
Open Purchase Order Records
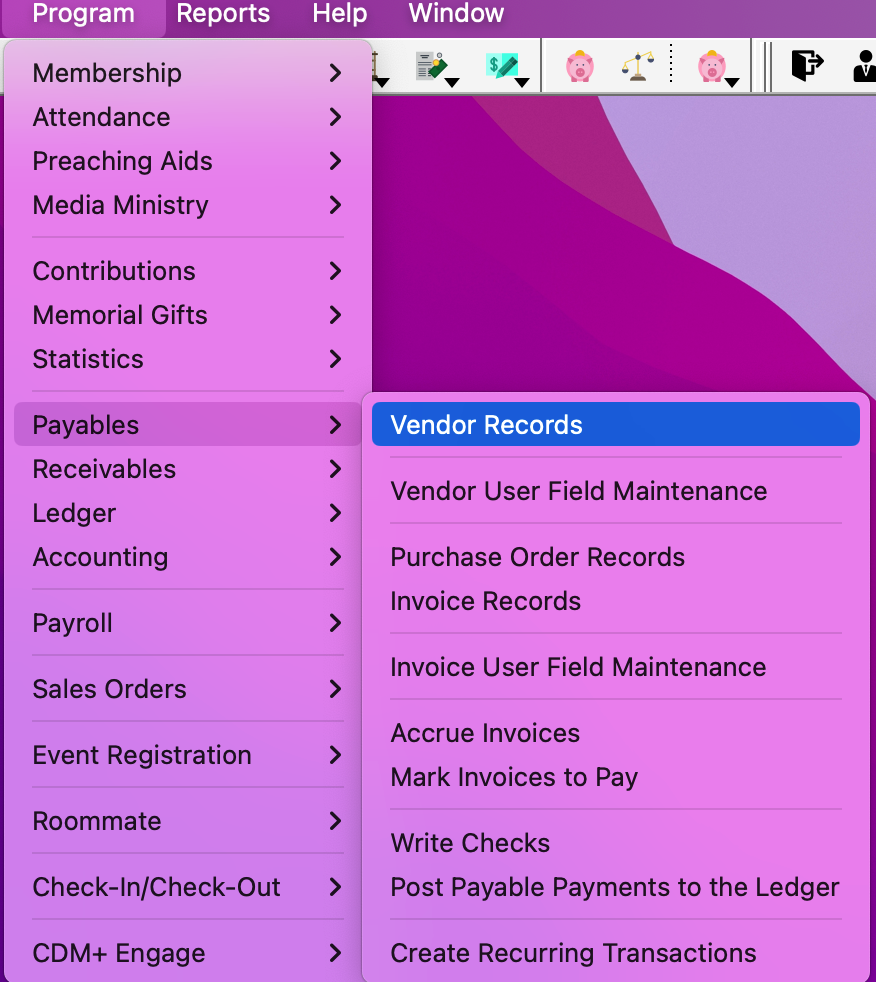(537, 557)
